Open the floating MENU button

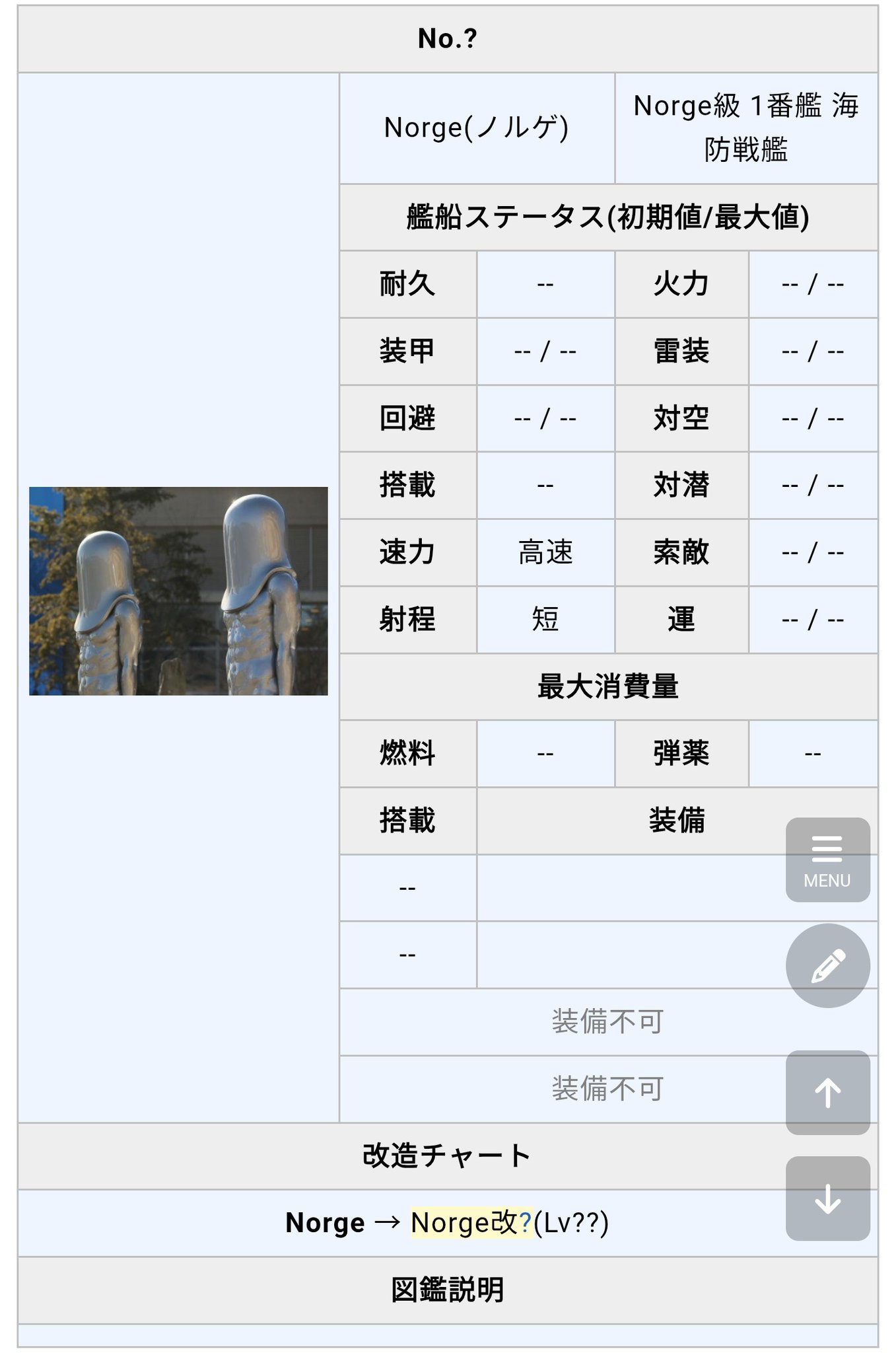tap(827, 859)
